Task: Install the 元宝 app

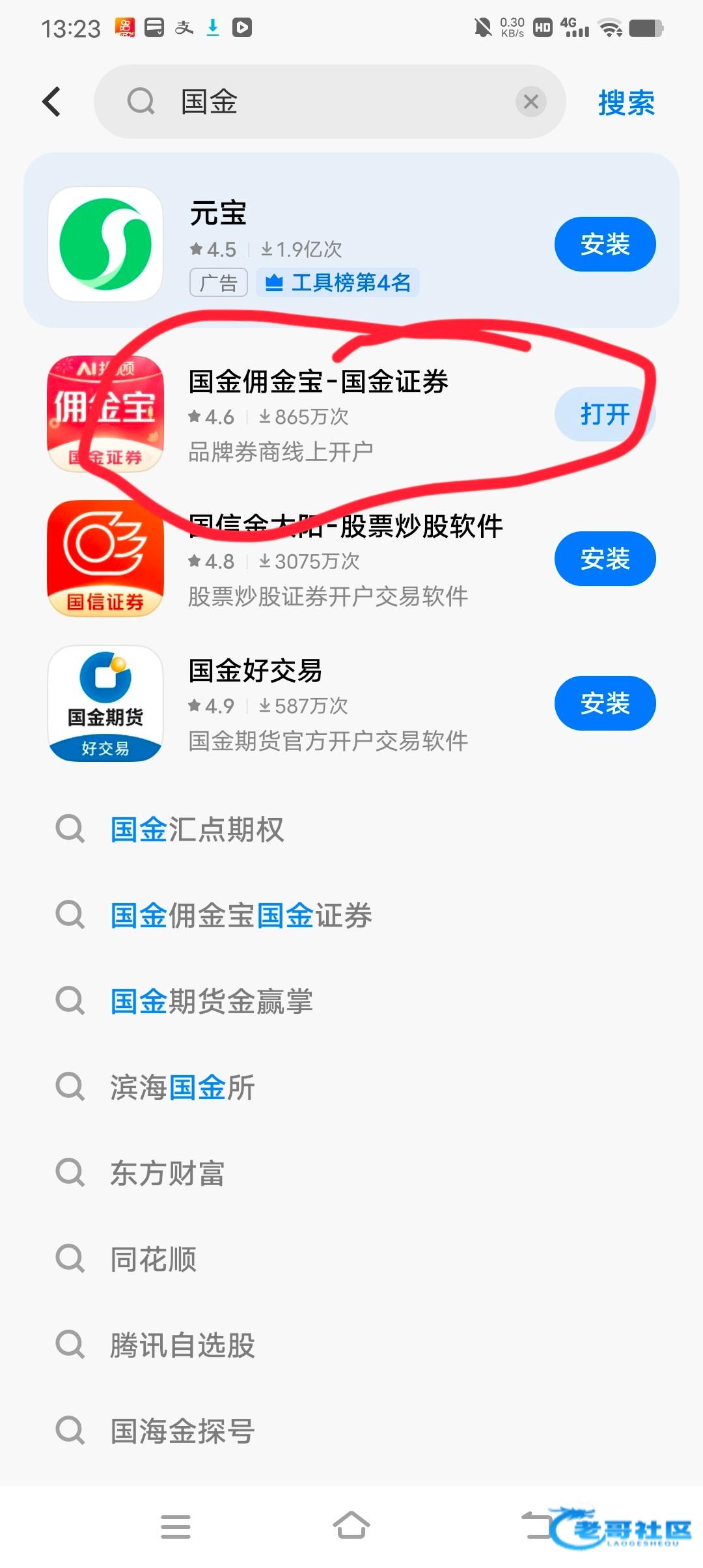Action: pyautogui.click(x=604, y=244)
